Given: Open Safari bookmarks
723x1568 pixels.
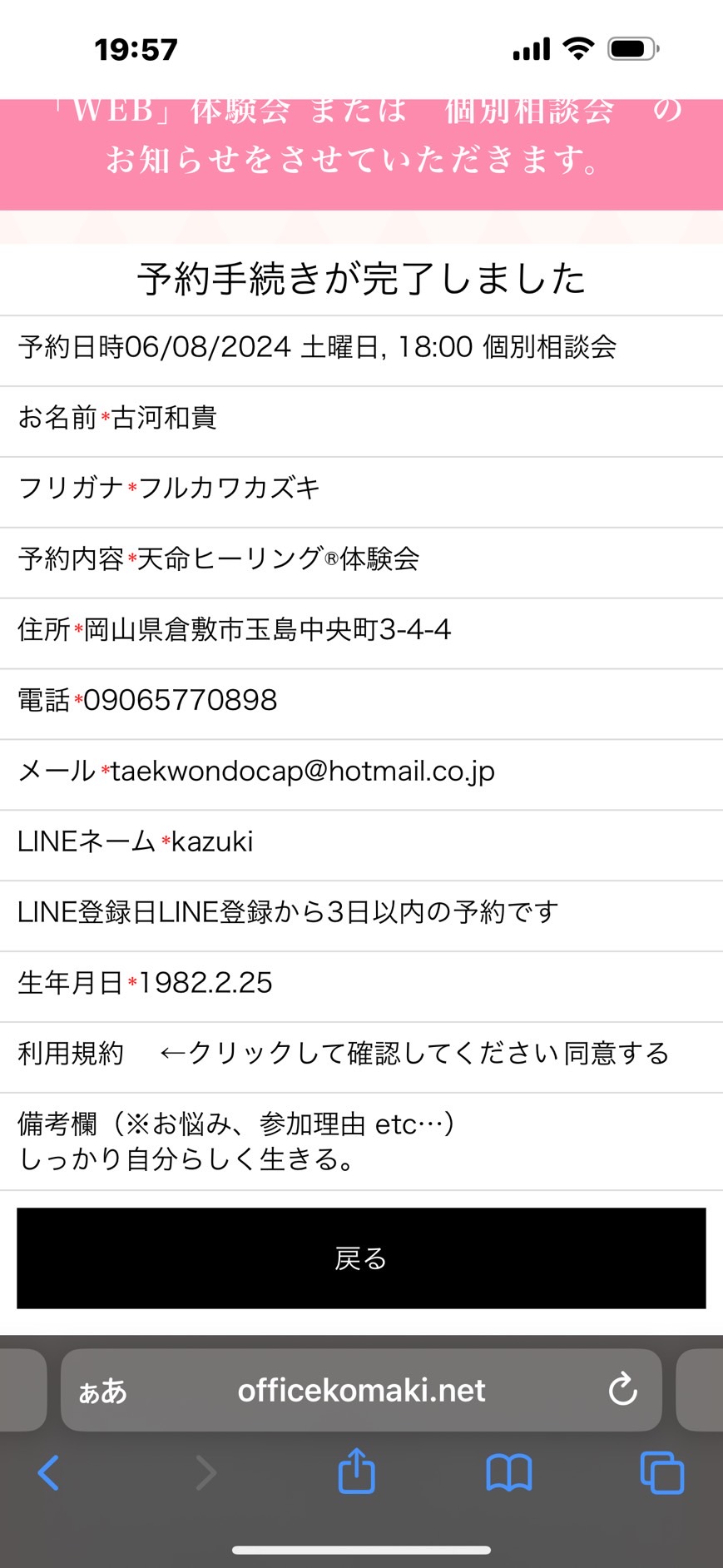Looking at the screenshot, I should (508, 1472).
